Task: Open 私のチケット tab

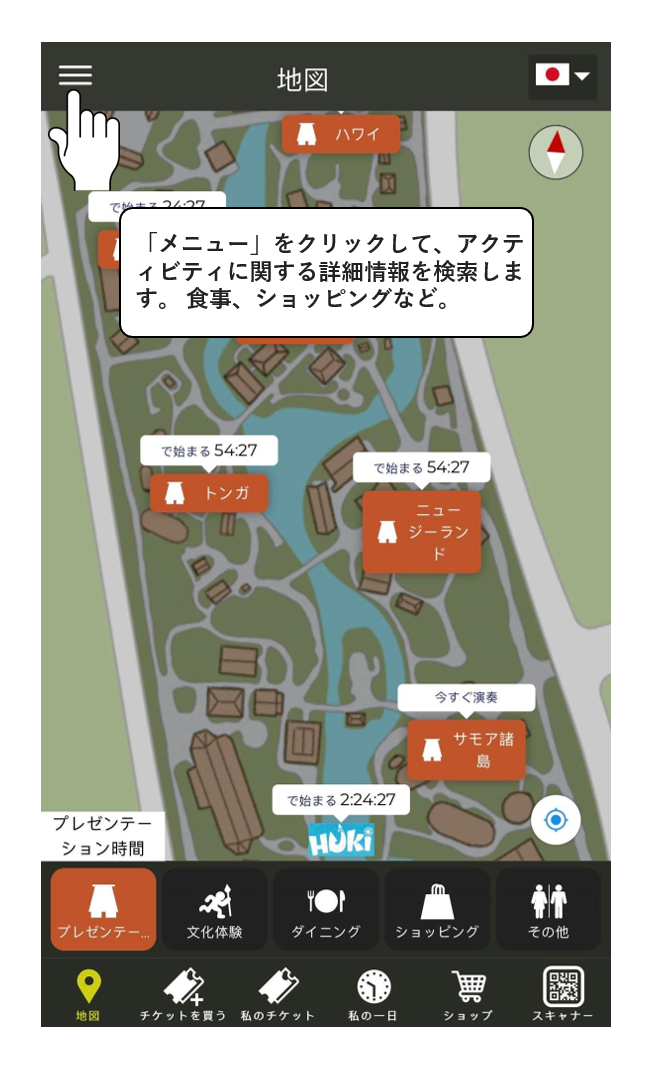Action: pos(277,994)
